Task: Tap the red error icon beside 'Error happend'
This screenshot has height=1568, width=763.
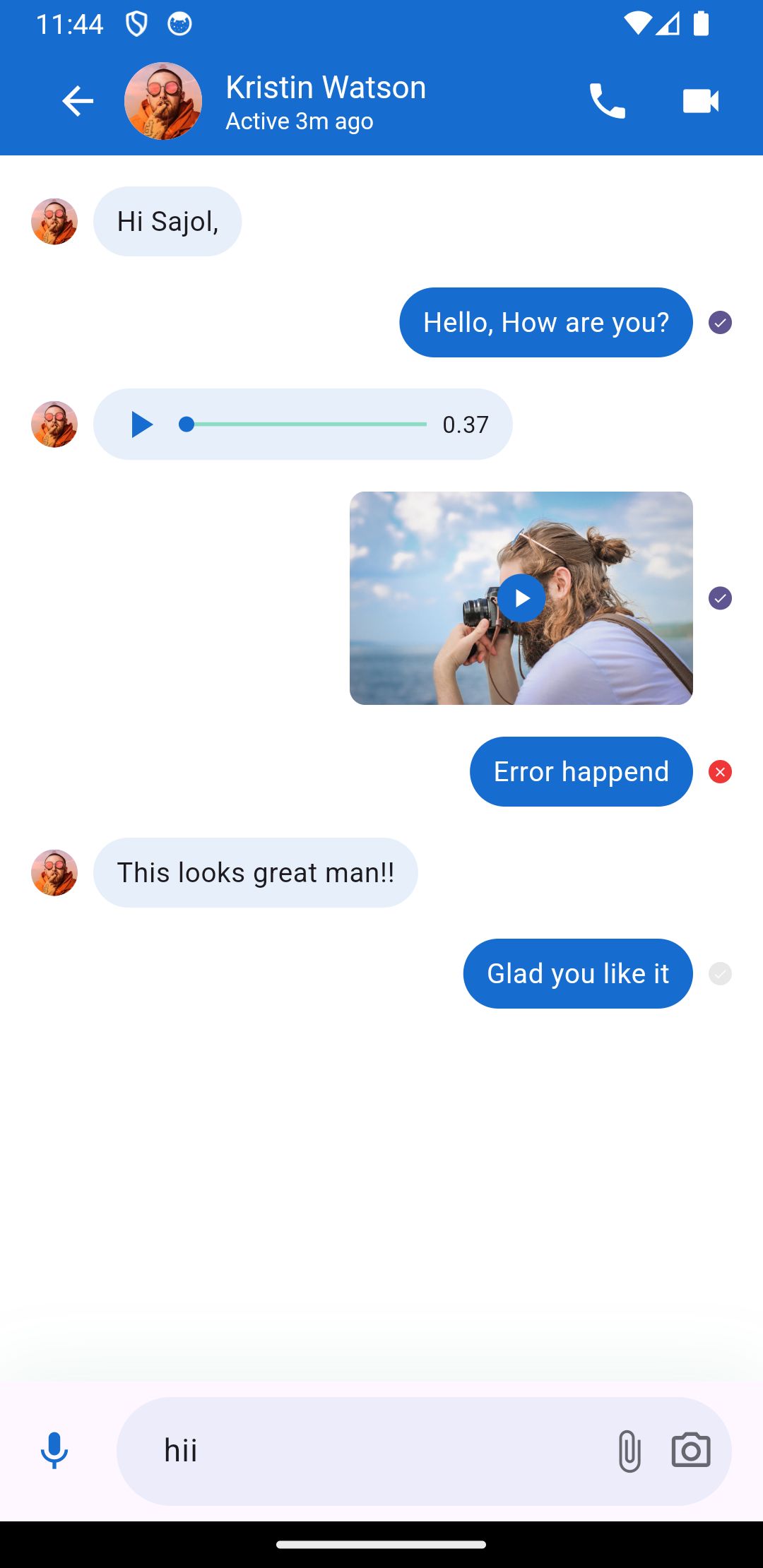Action: tap(720, 772)
